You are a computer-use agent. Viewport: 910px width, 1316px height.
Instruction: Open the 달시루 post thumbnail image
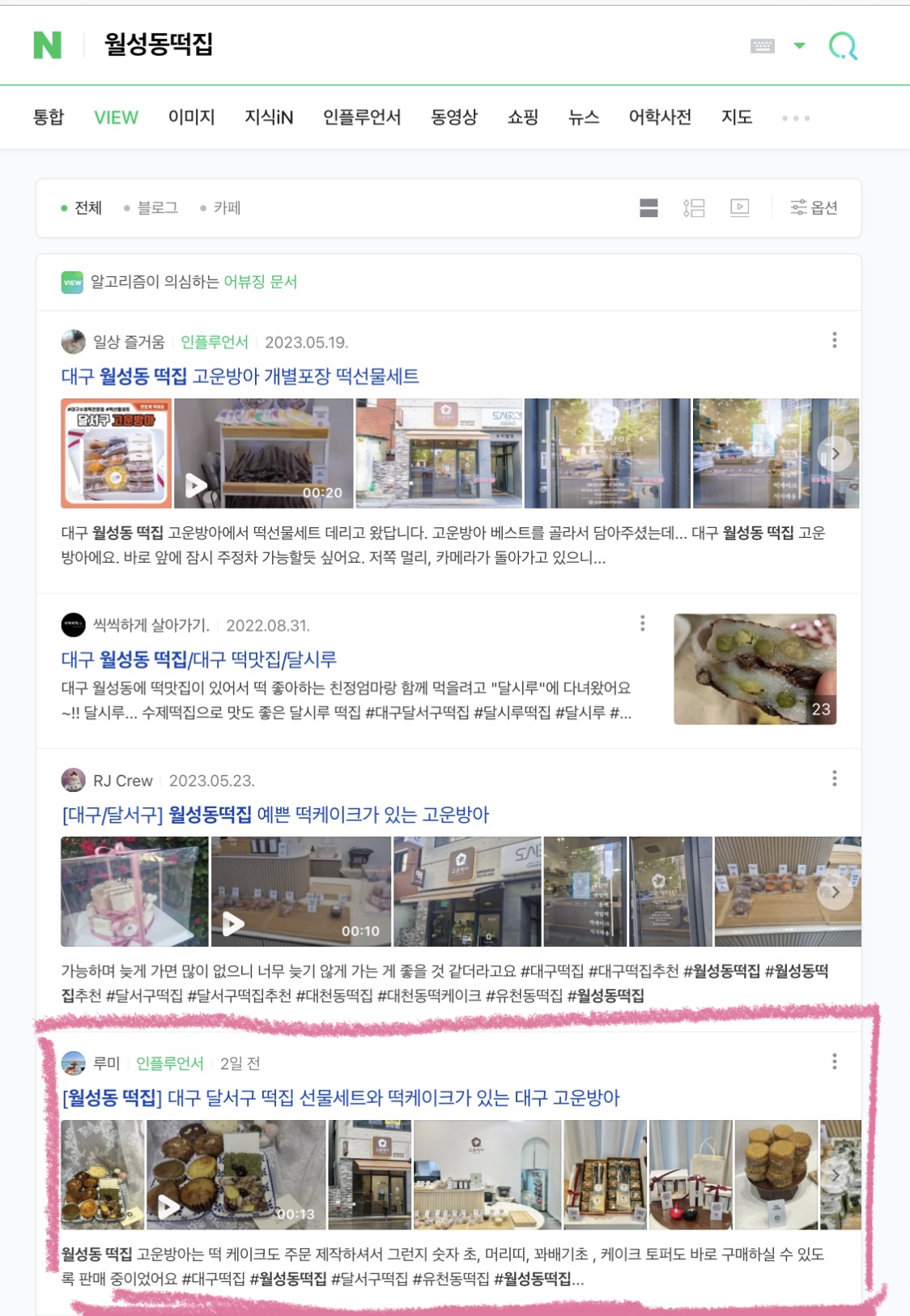pos(755,669)
